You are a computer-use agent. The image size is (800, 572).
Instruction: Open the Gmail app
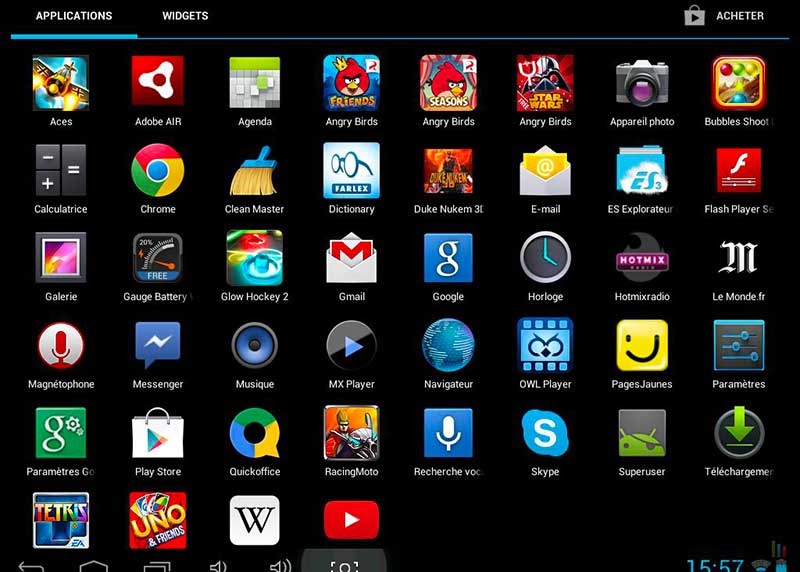click(x=351, y=258)
